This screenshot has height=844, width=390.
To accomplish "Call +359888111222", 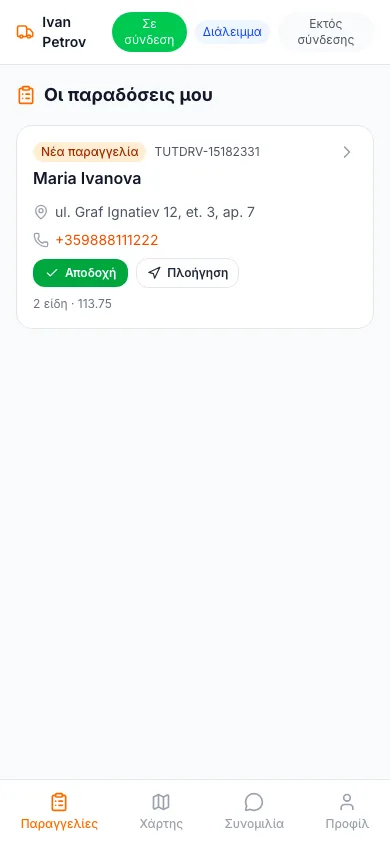I will pos(107,240).
